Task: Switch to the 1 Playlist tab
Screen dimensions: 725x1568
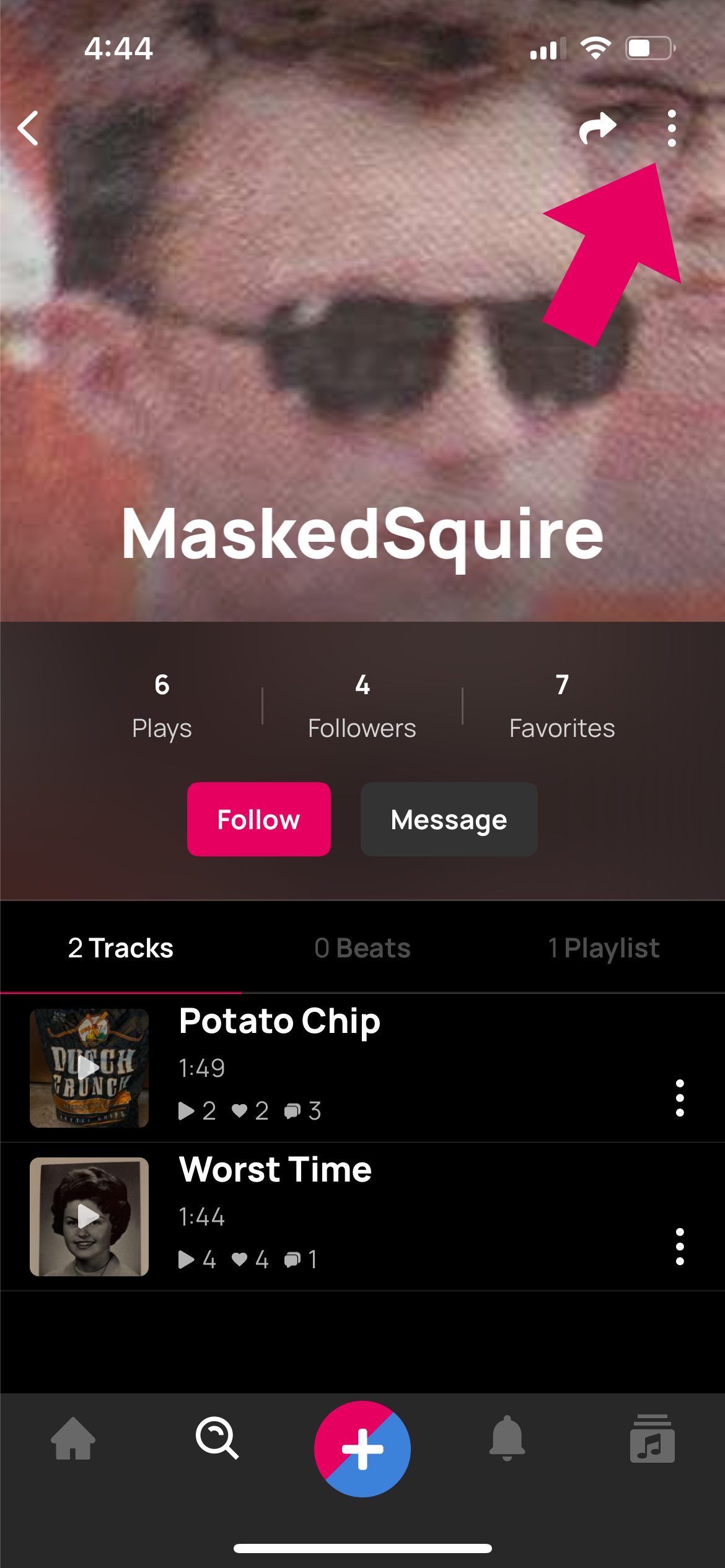Action: coord(604,948)
